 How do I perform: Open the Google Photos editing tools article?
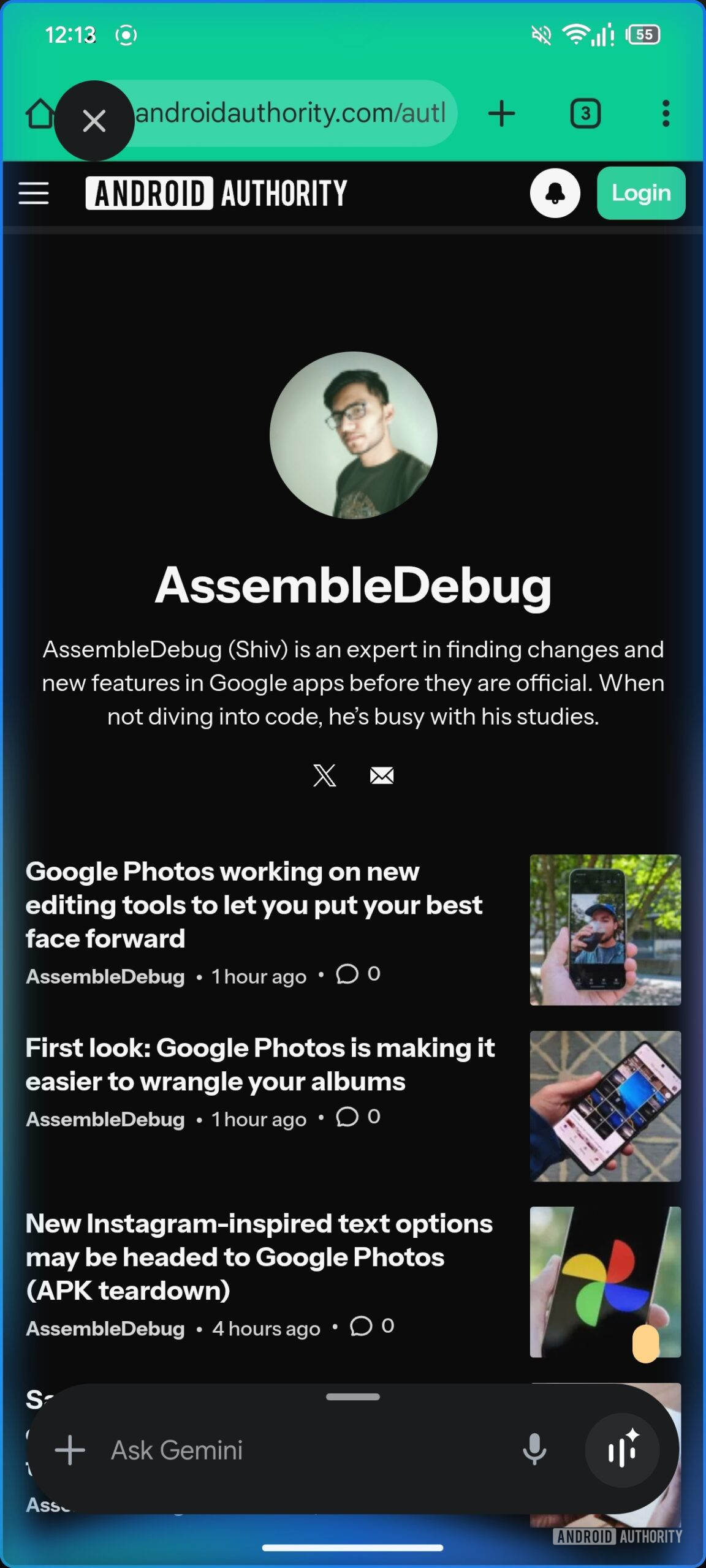pos(254,905)
